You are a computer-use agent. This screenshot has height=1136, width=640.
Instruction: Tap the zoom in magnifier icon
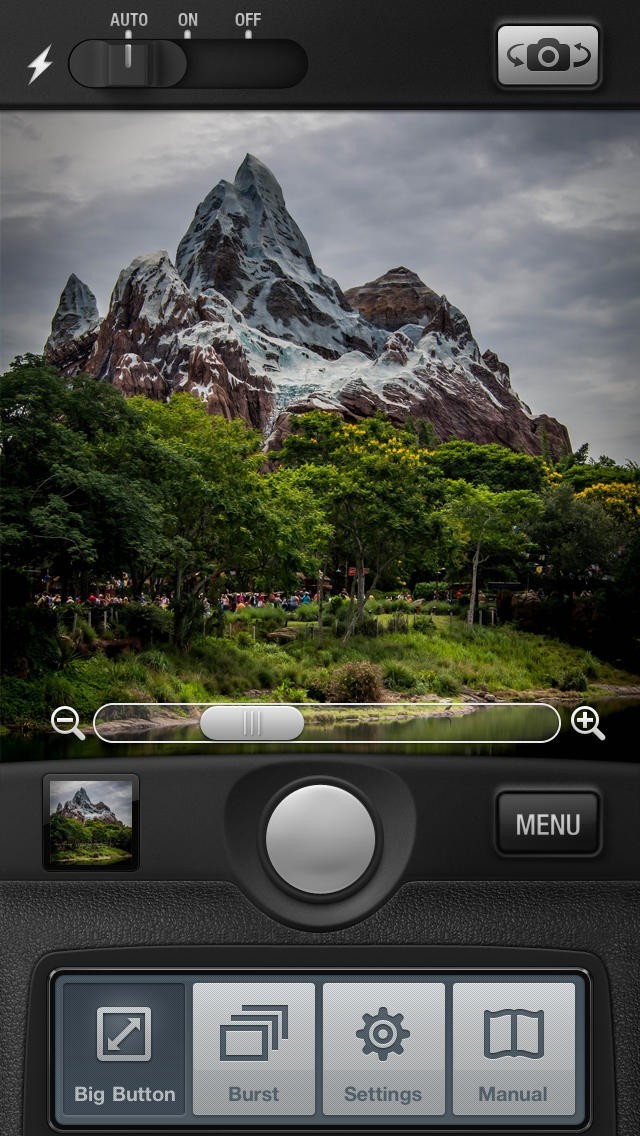[x=588, y=723]
